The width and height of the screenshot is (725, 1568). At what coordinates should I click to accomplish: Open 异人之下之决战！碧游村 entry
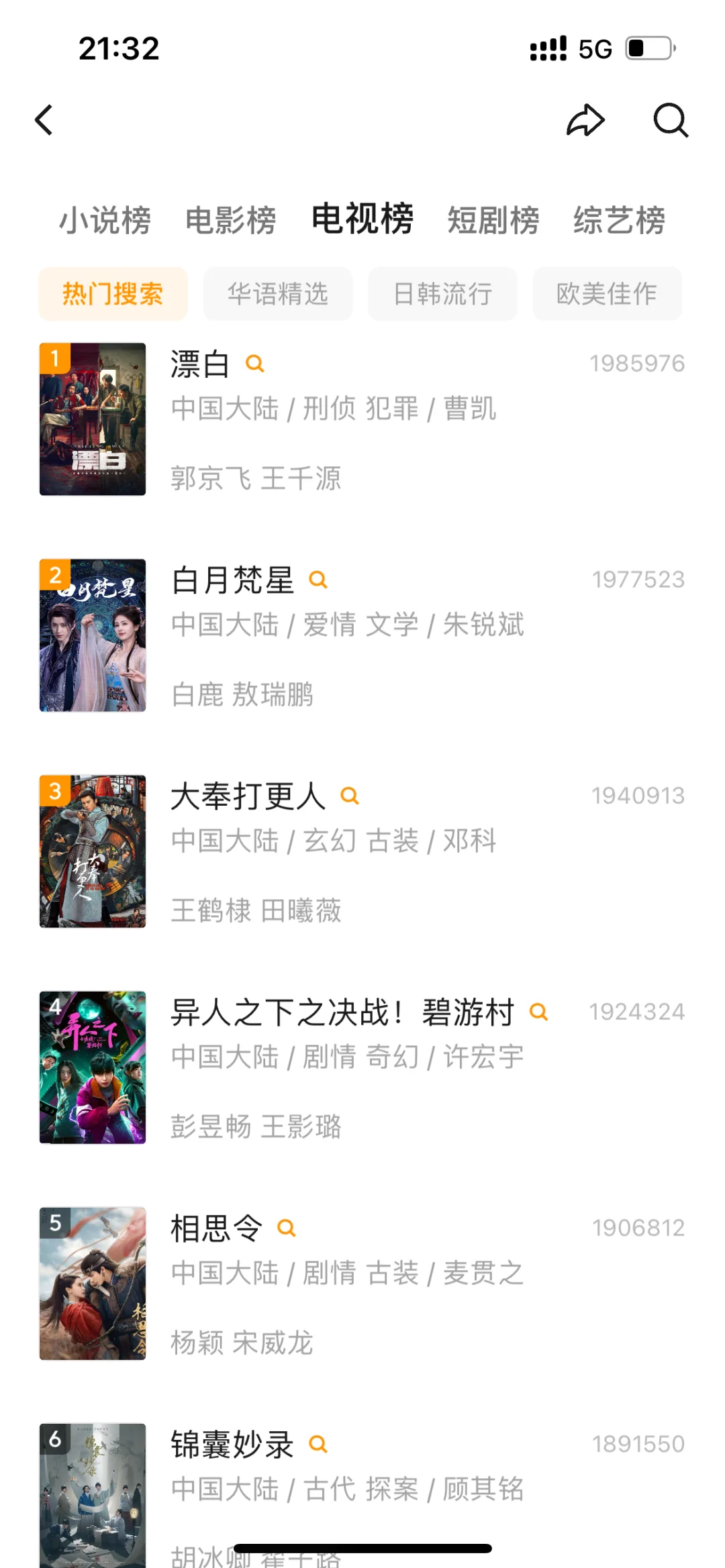pyautogui.click(x=342, y=1012)
